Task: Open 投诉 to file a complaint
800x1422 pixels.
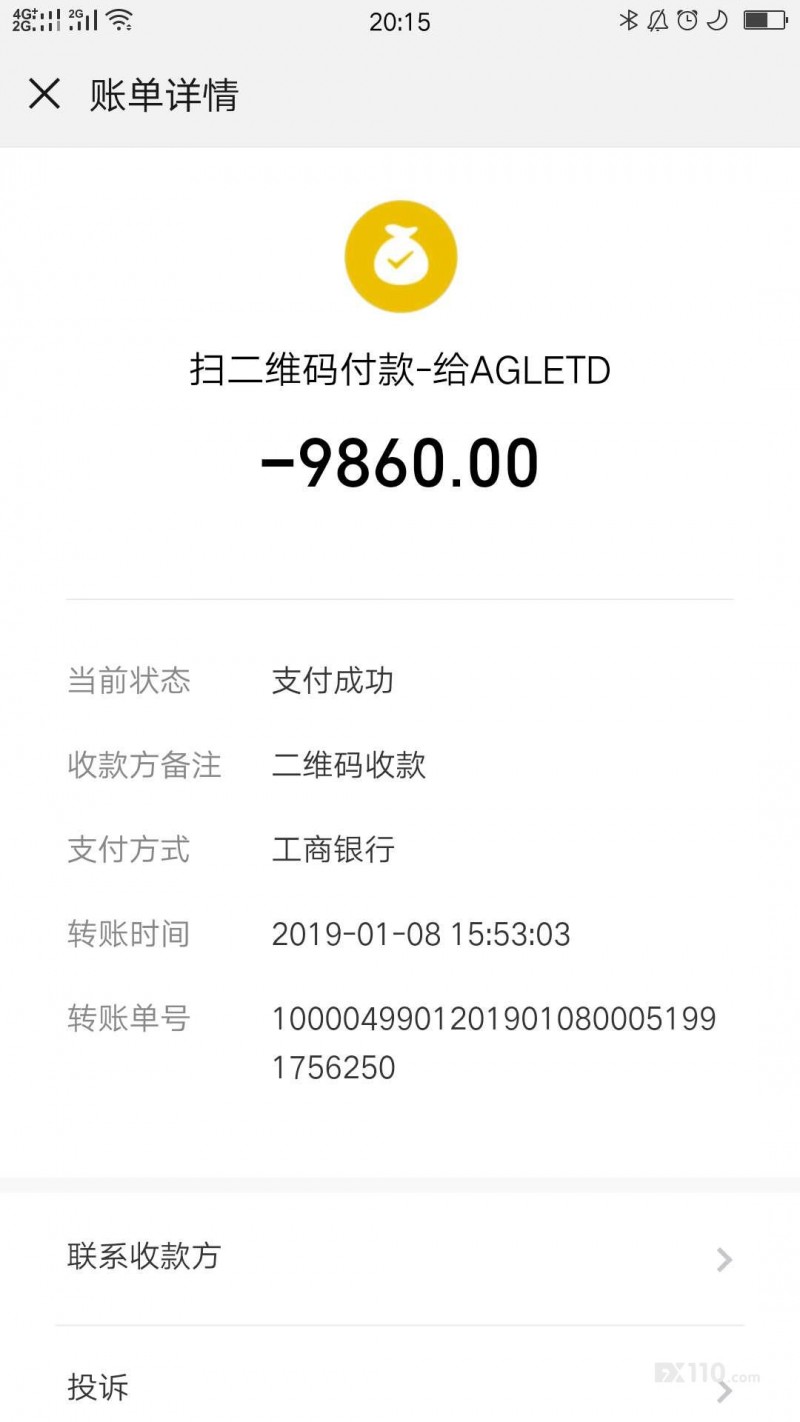Action: [97, 1388]
